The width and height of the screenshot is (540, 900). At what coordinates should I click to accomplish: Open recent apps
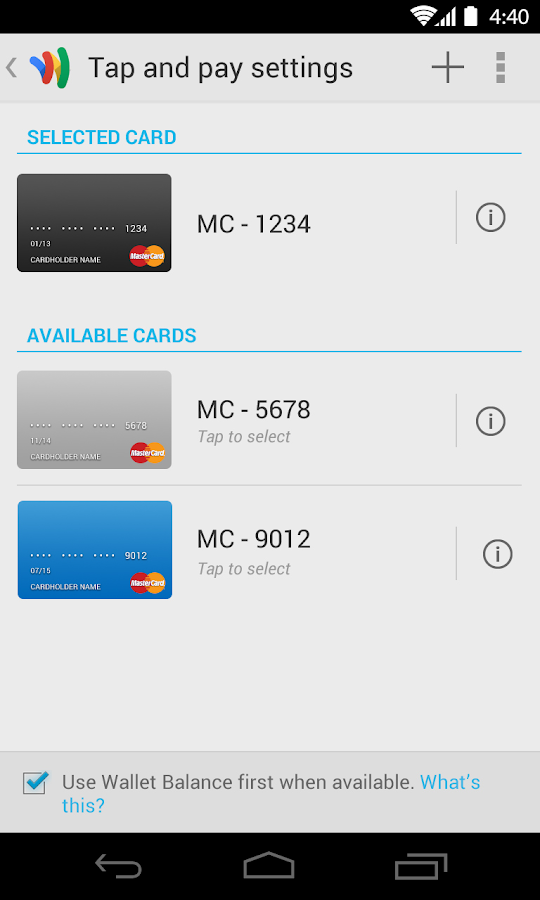click(x=421, y=866)
